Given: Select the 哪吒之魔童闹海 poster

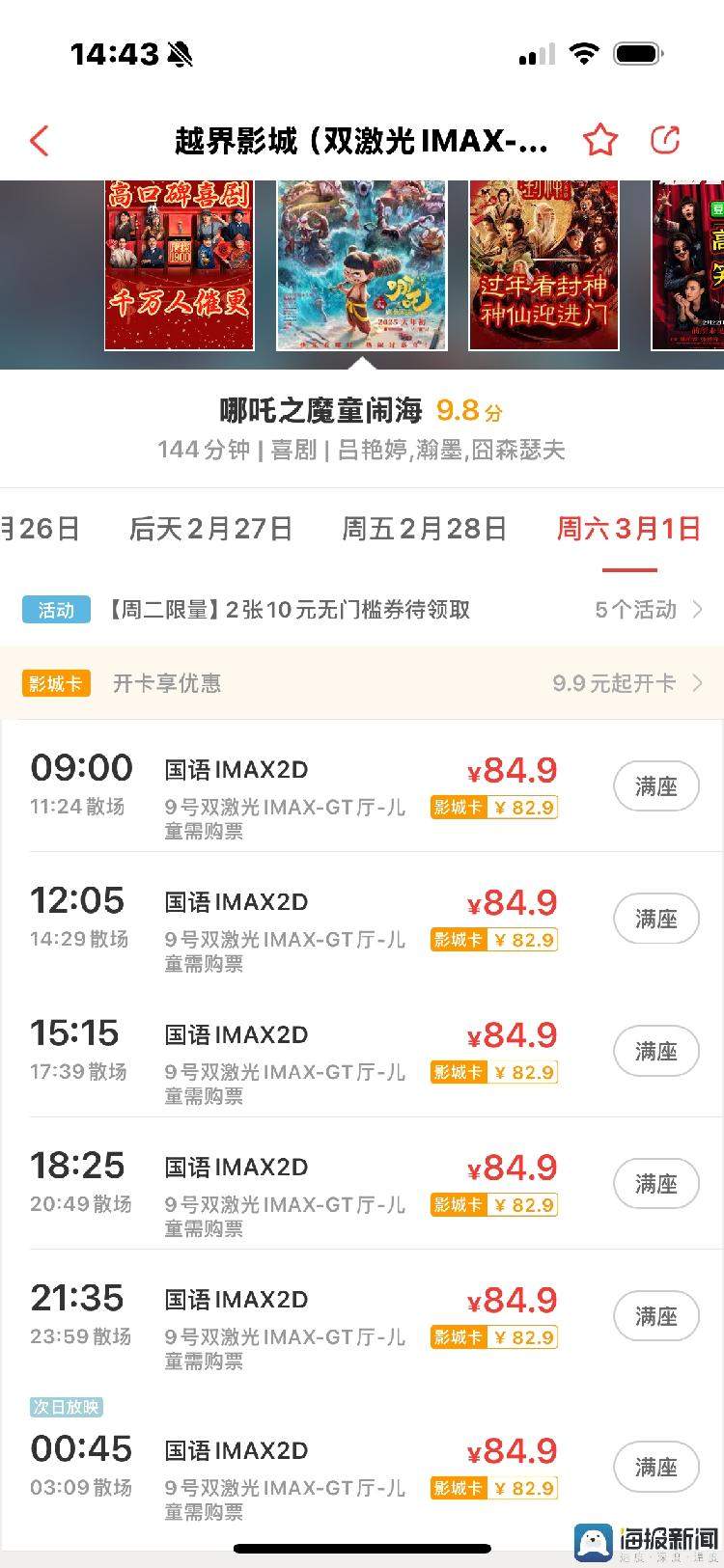Looking at the screenshot, I should [x=362, y=261].
